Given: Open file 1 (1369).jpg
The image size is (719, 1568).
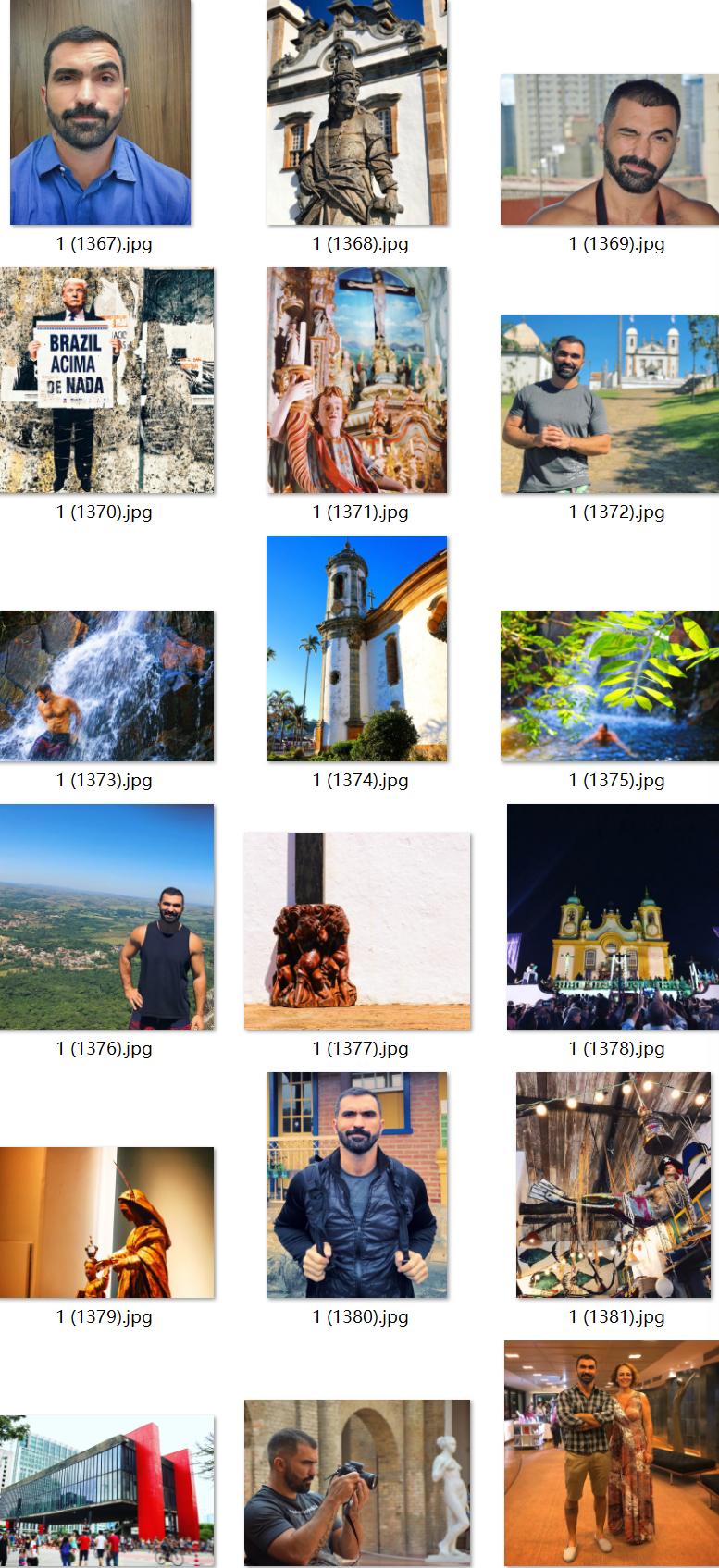Looking at the screenshot, I should click(610, 150).
